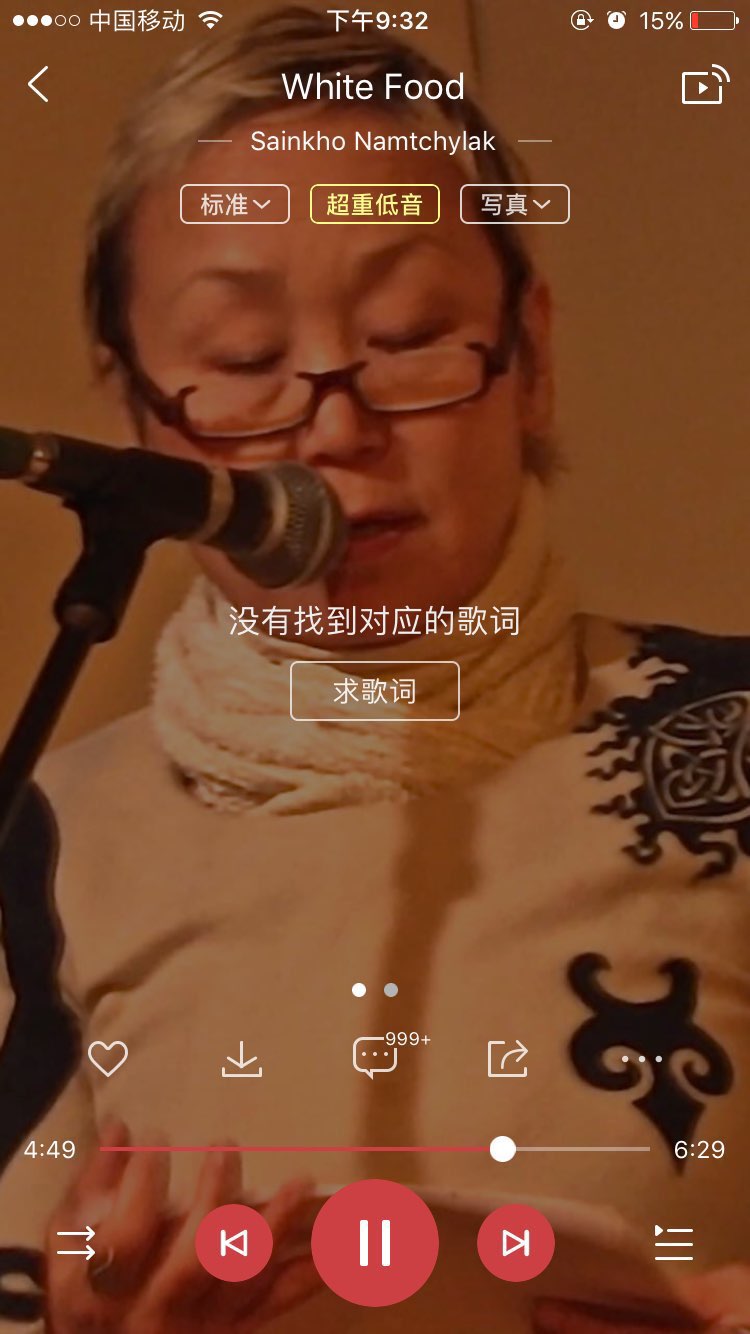Download the song White Food
The image size is (750, 1334).
coord(241,1058)
